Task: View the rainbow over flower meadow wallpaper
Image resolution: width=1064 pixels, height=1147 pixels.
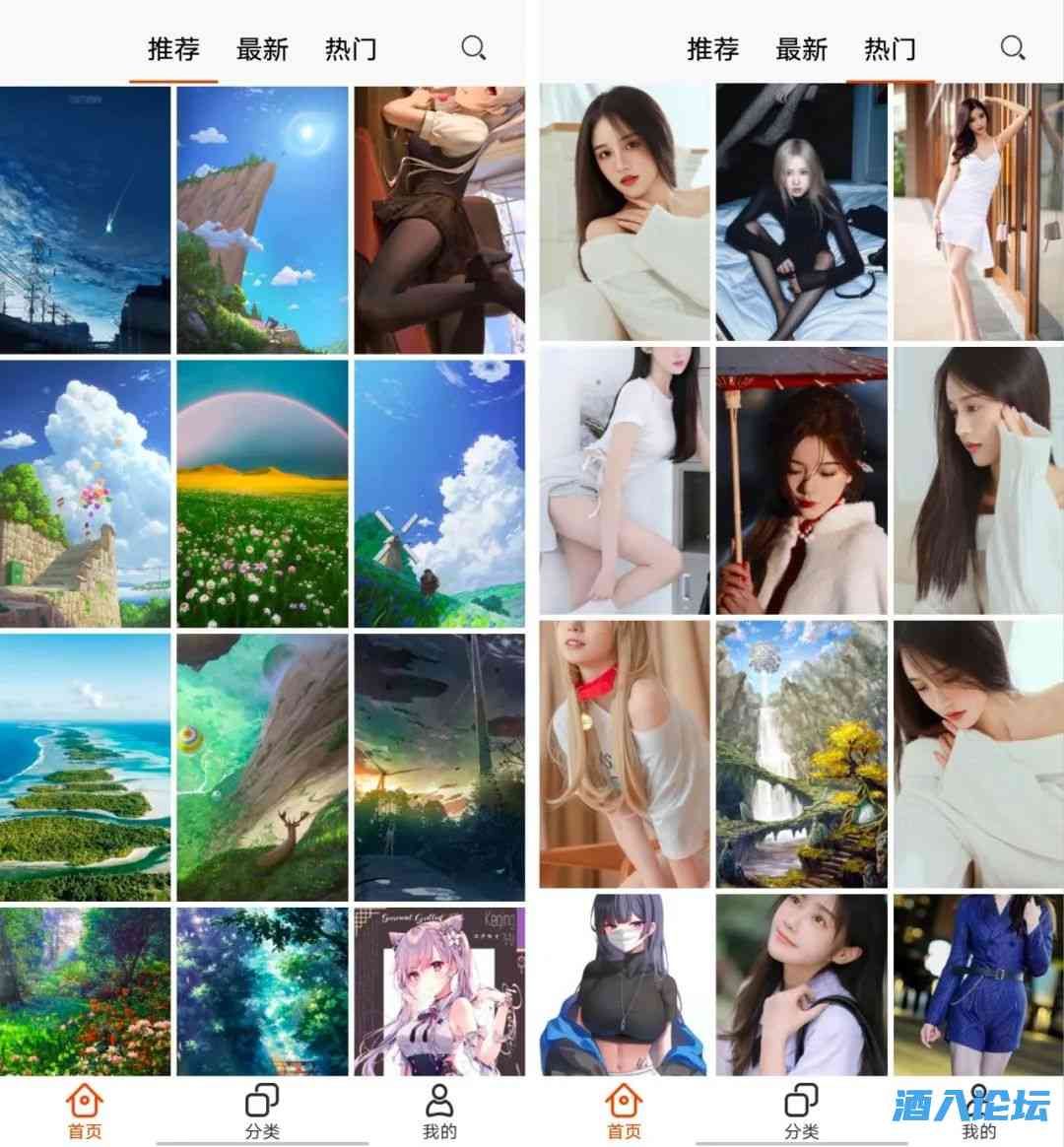Action: pyautogui.click(x=262, y=493)
